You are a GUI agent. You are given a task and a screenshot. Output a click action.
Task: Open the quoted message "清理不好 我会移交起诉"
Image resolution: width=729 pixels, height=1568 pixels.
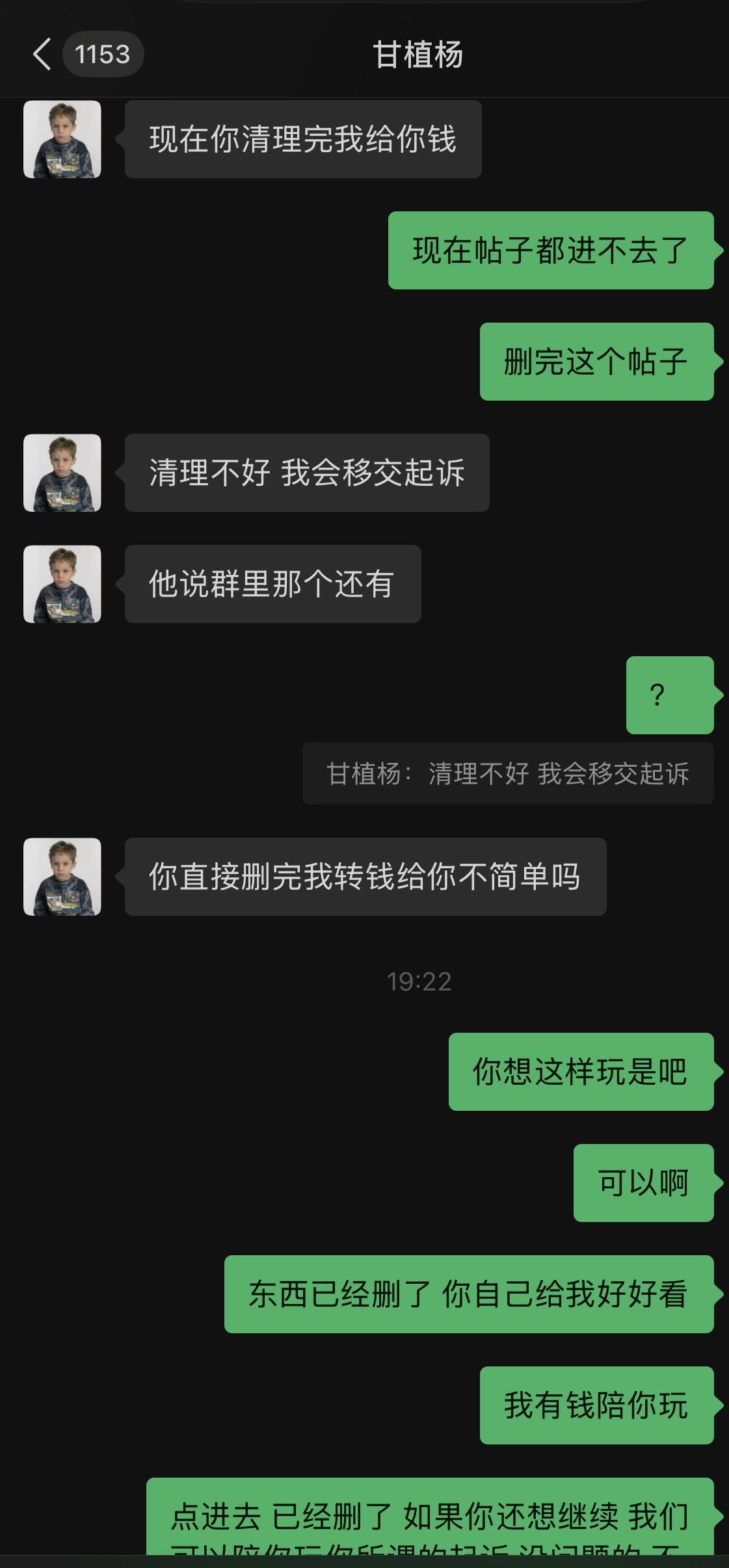[x=508, y=774]
